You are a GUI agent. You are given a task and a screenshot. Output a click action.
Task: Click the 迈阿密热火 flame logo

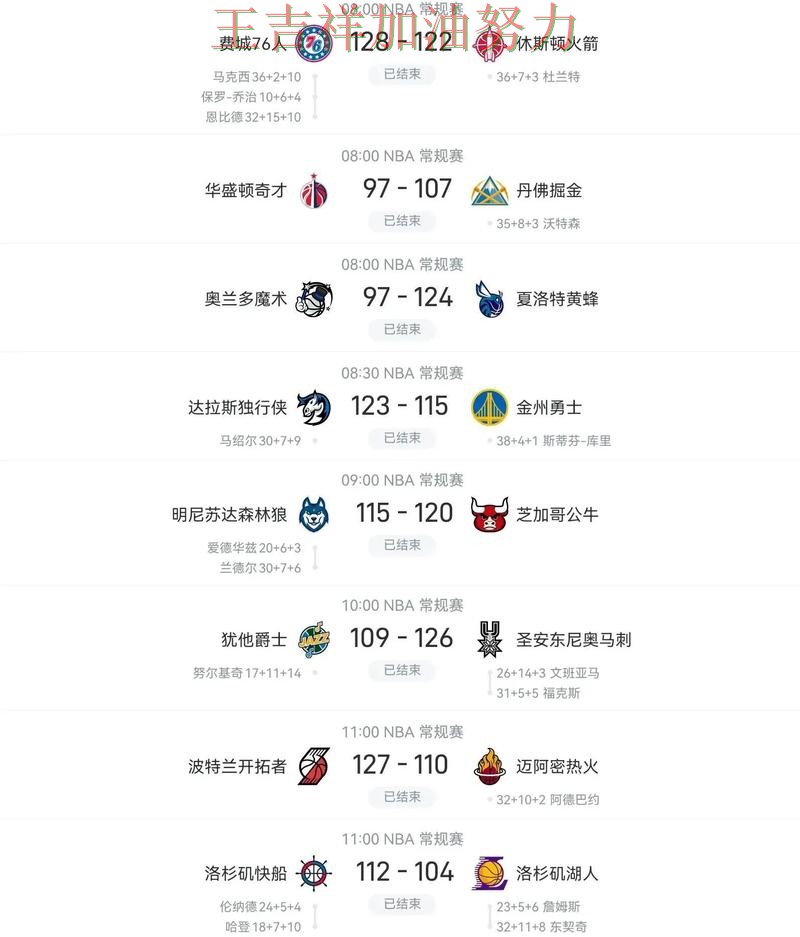coord(488,764)
